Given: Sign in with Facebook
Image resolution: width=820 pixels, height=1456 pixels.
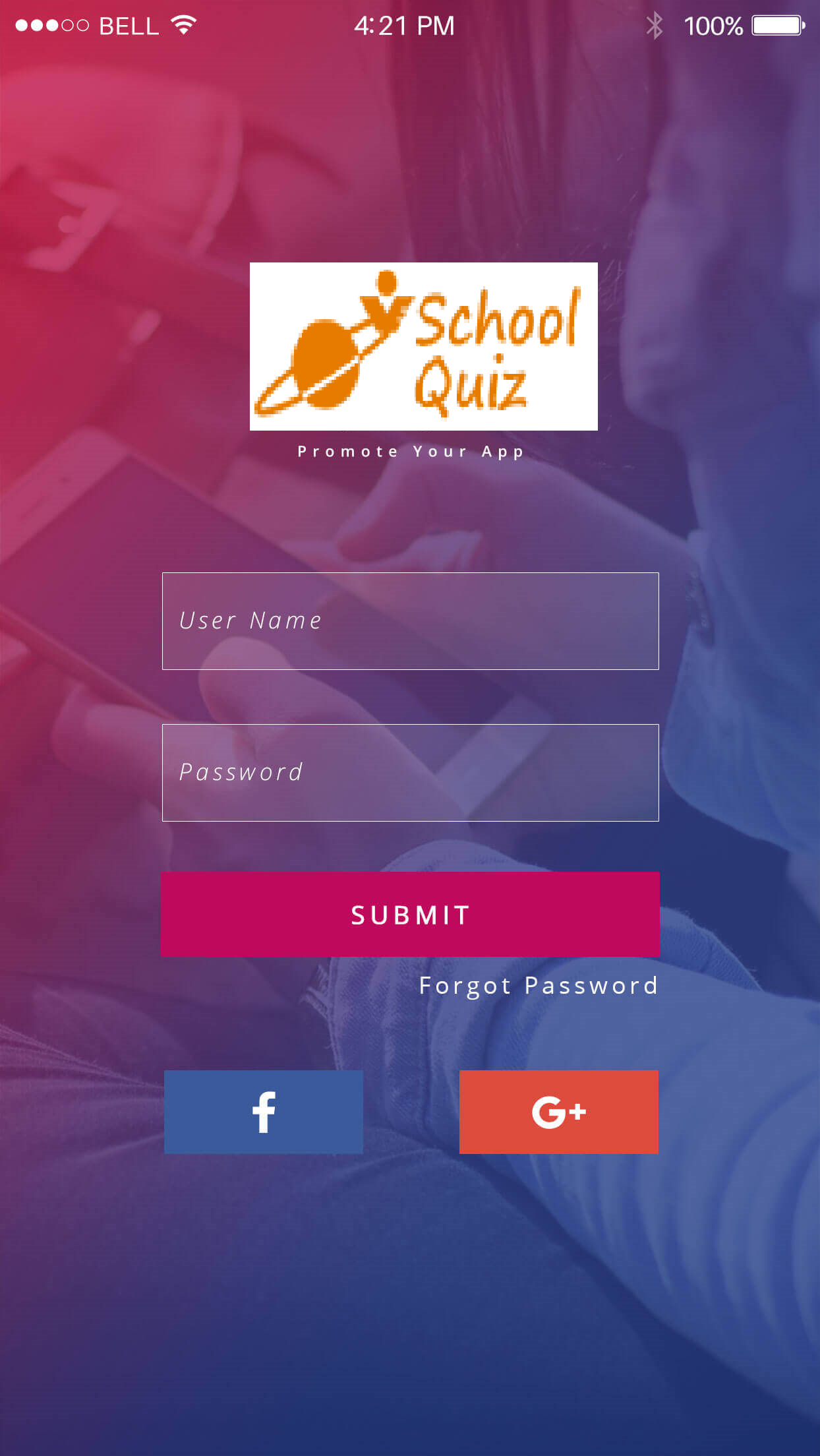Looking at the screenshot, I should click(264, 1112).
